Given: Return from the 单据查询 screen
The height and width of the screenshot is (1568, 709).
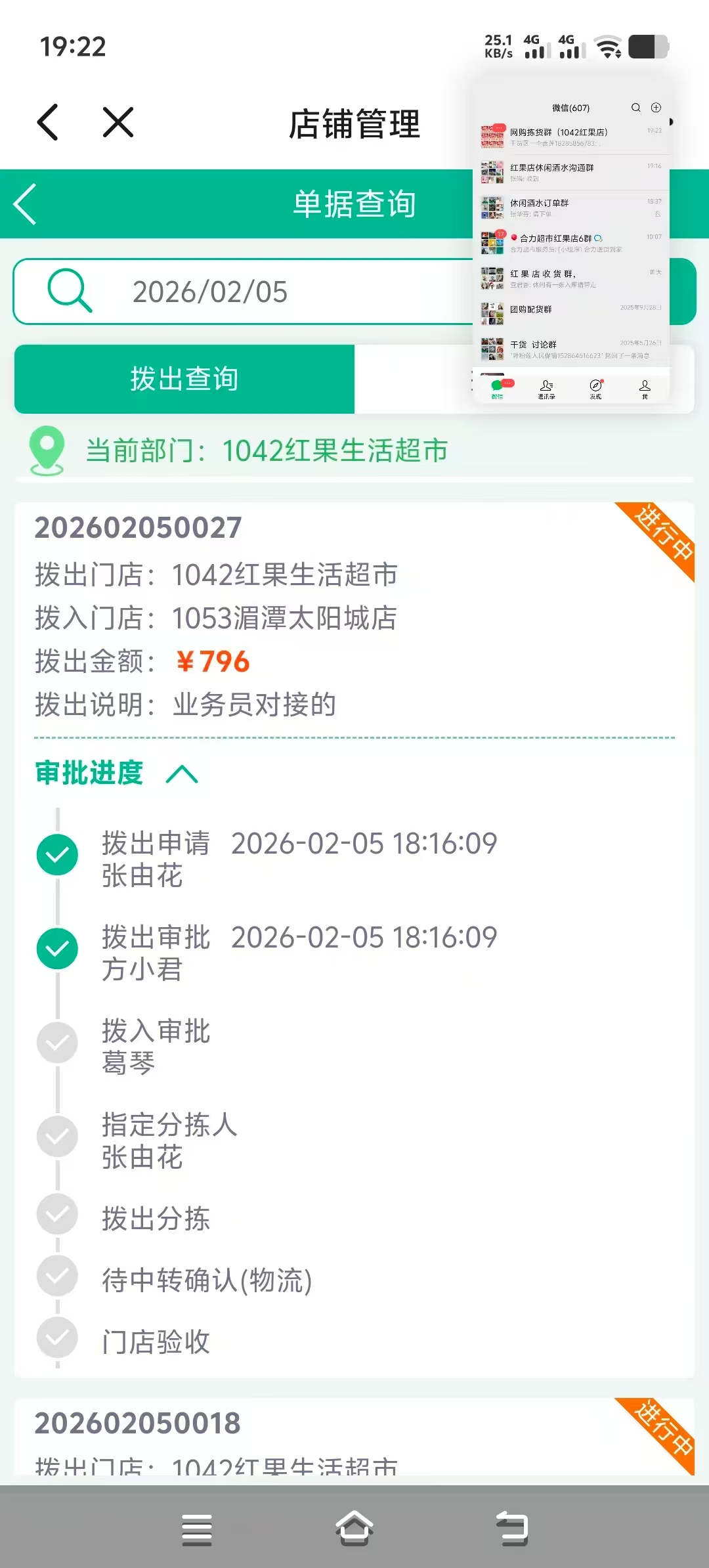Looking at the screenshot, I should (x=26, y=204).
